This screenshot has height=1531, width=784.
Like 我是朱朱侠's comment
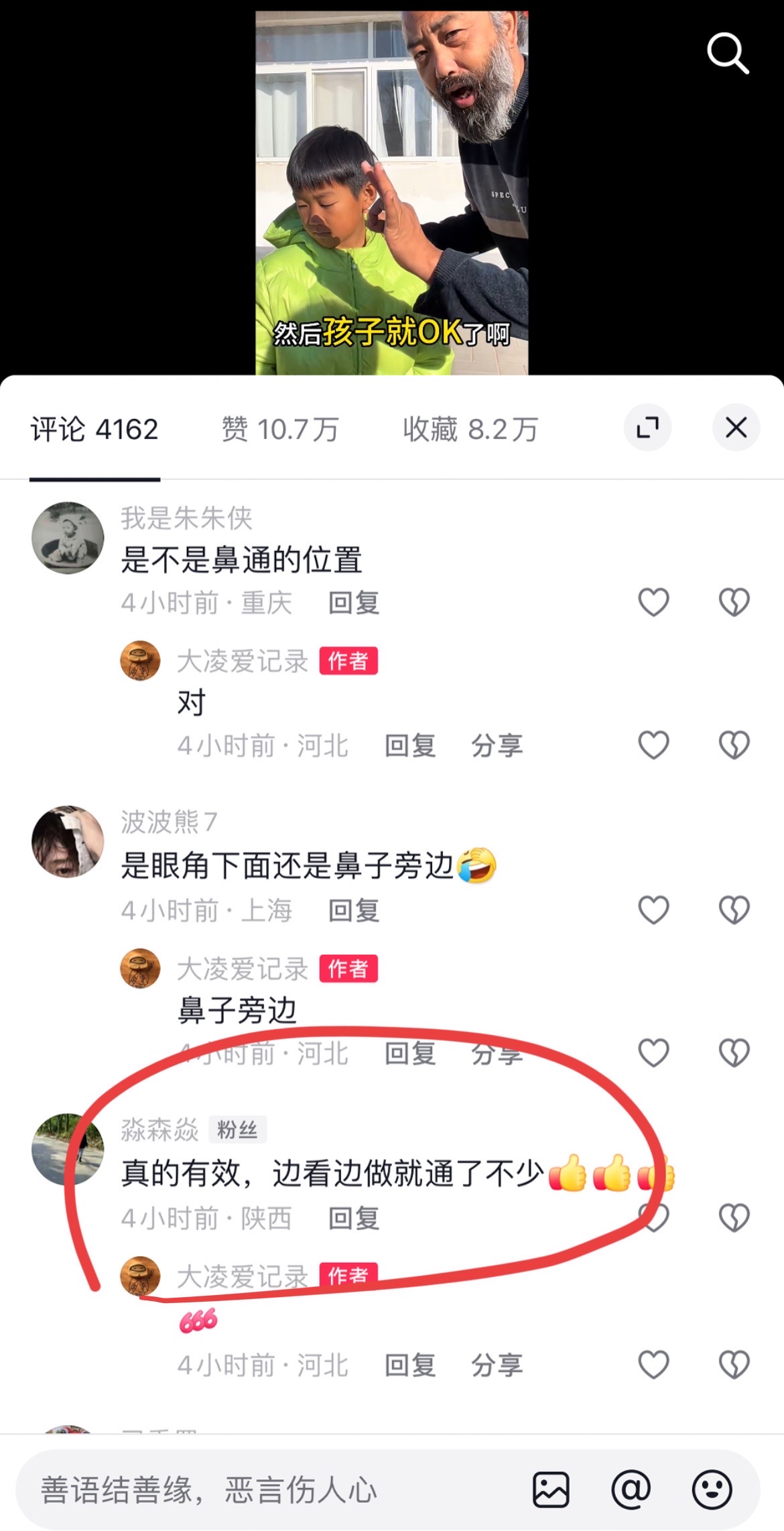click(653, 601)
